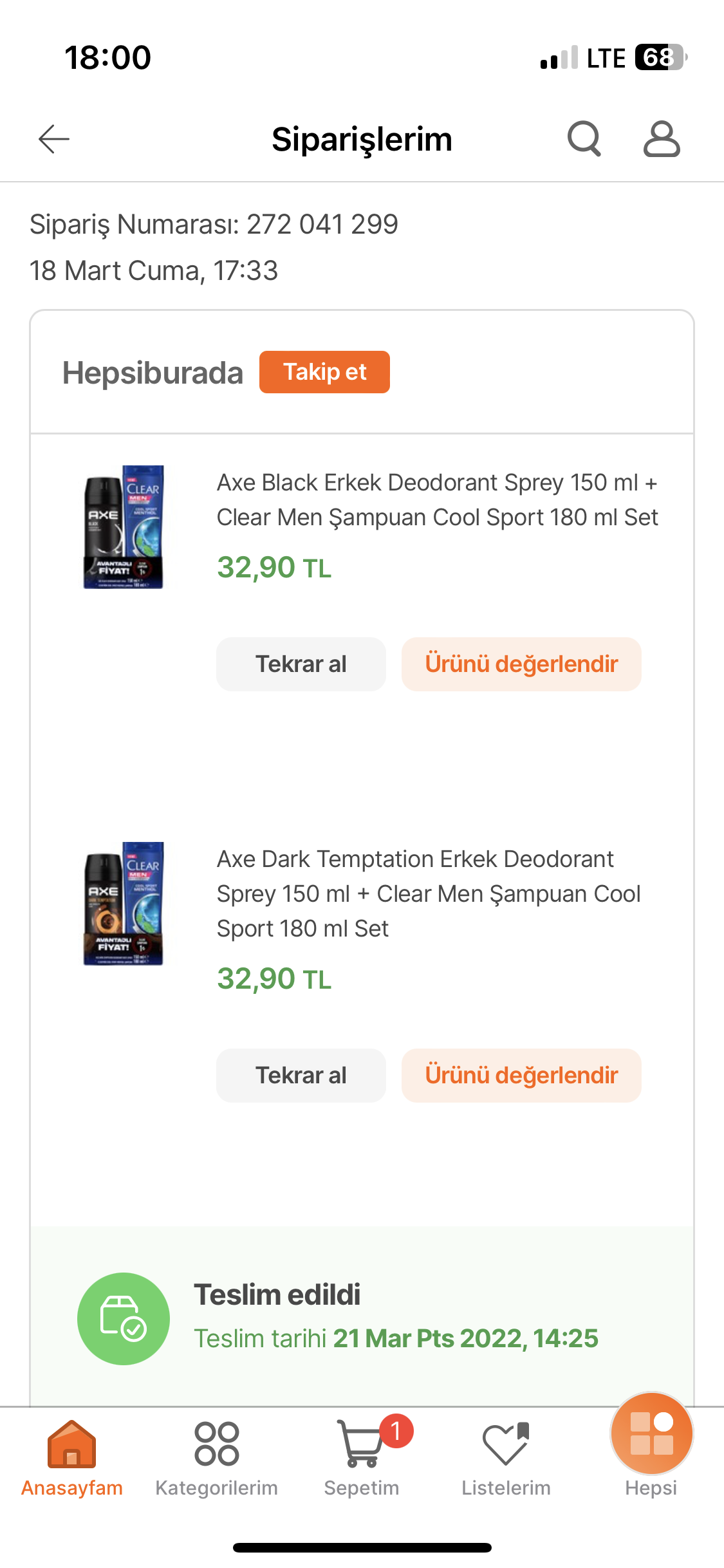
Task: Open the account profile icon
Action: coord(662,139)
